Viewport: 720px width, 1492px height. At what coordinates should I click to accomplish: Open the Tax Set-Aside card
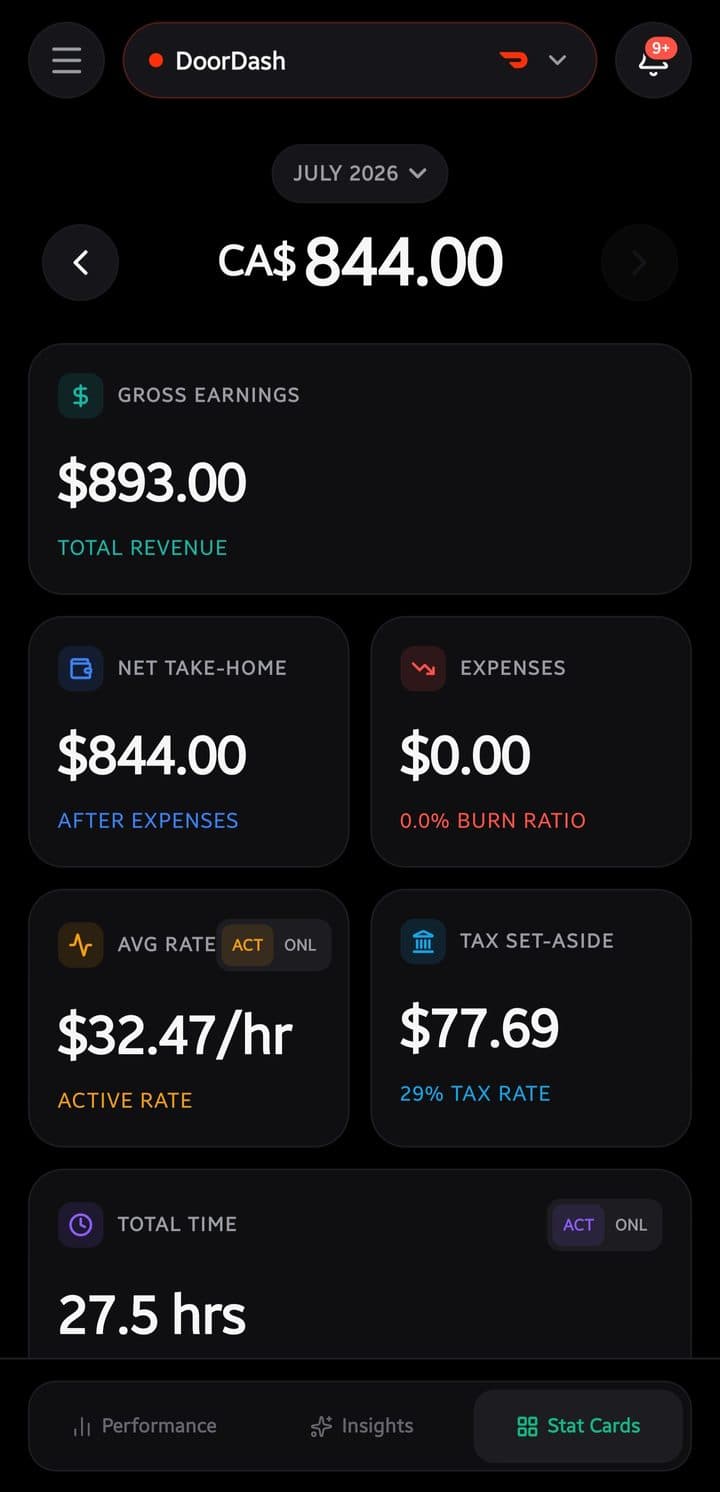point(531,1018)
